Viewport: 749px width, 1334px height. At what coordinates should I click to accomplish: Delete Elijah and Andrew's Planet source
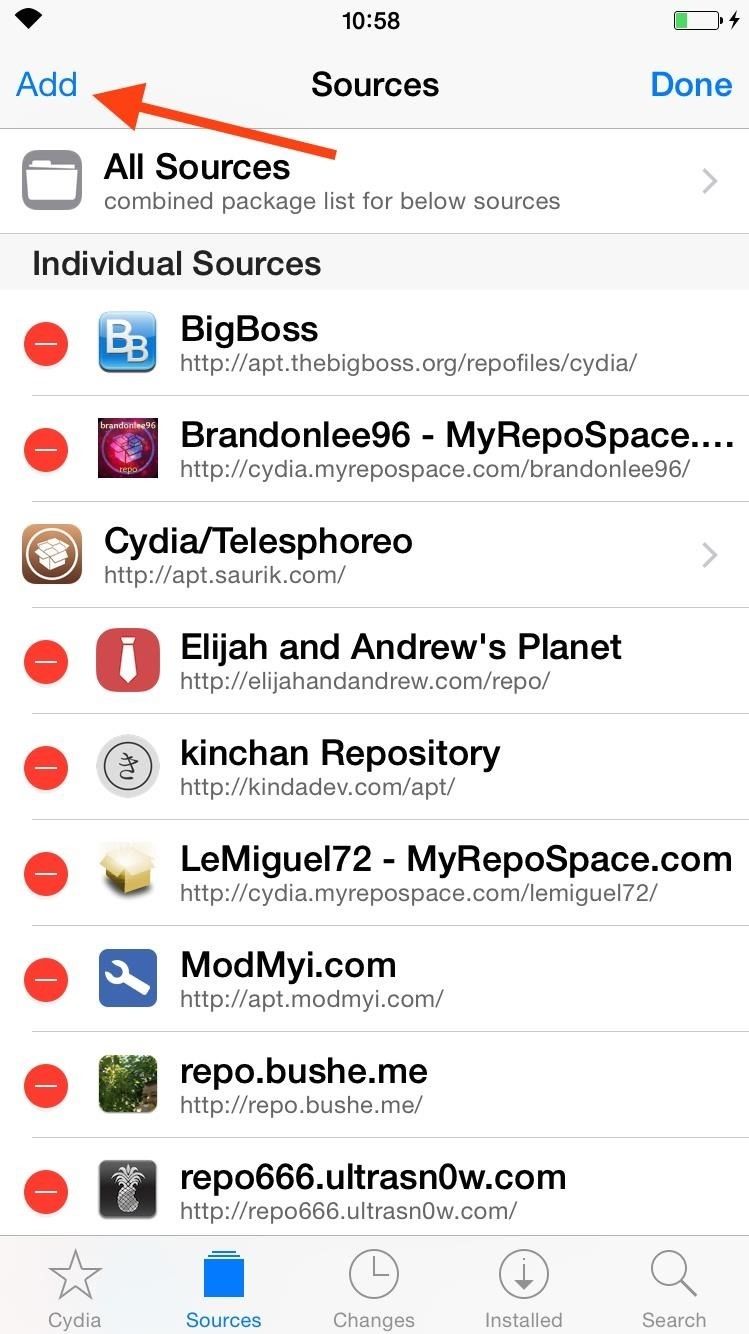click(x=46, y=662)
